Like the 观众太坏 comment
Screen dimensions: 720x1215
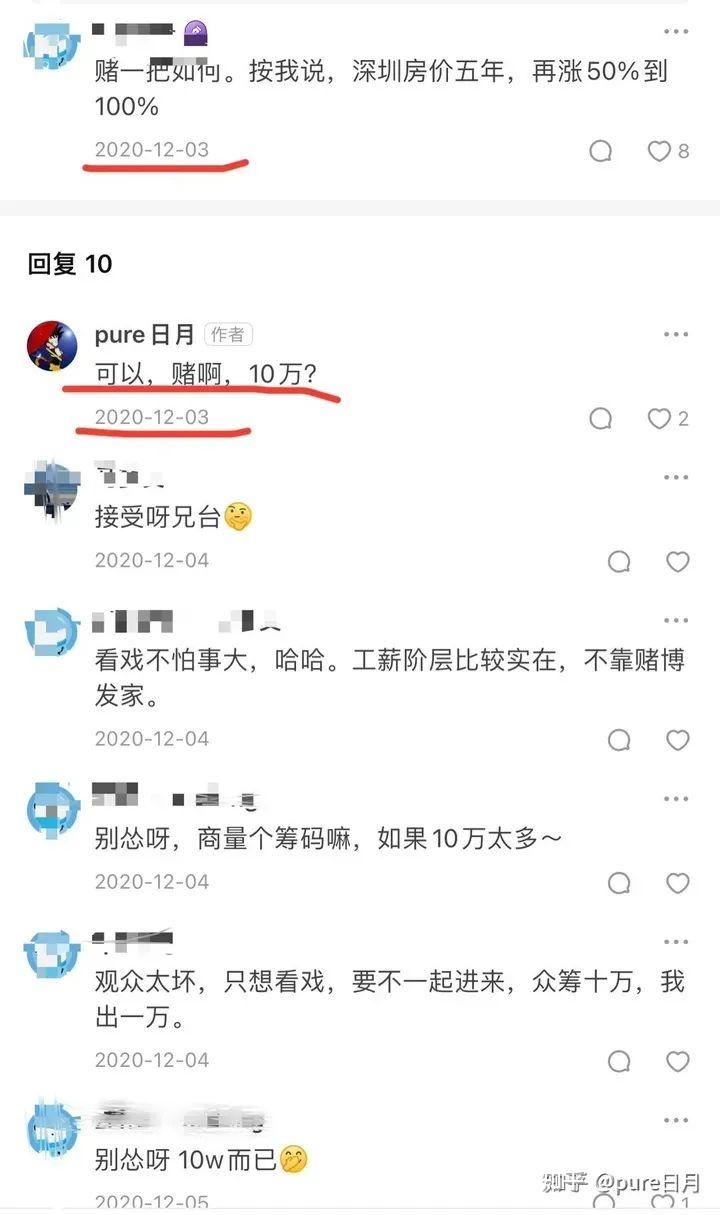678,1061
